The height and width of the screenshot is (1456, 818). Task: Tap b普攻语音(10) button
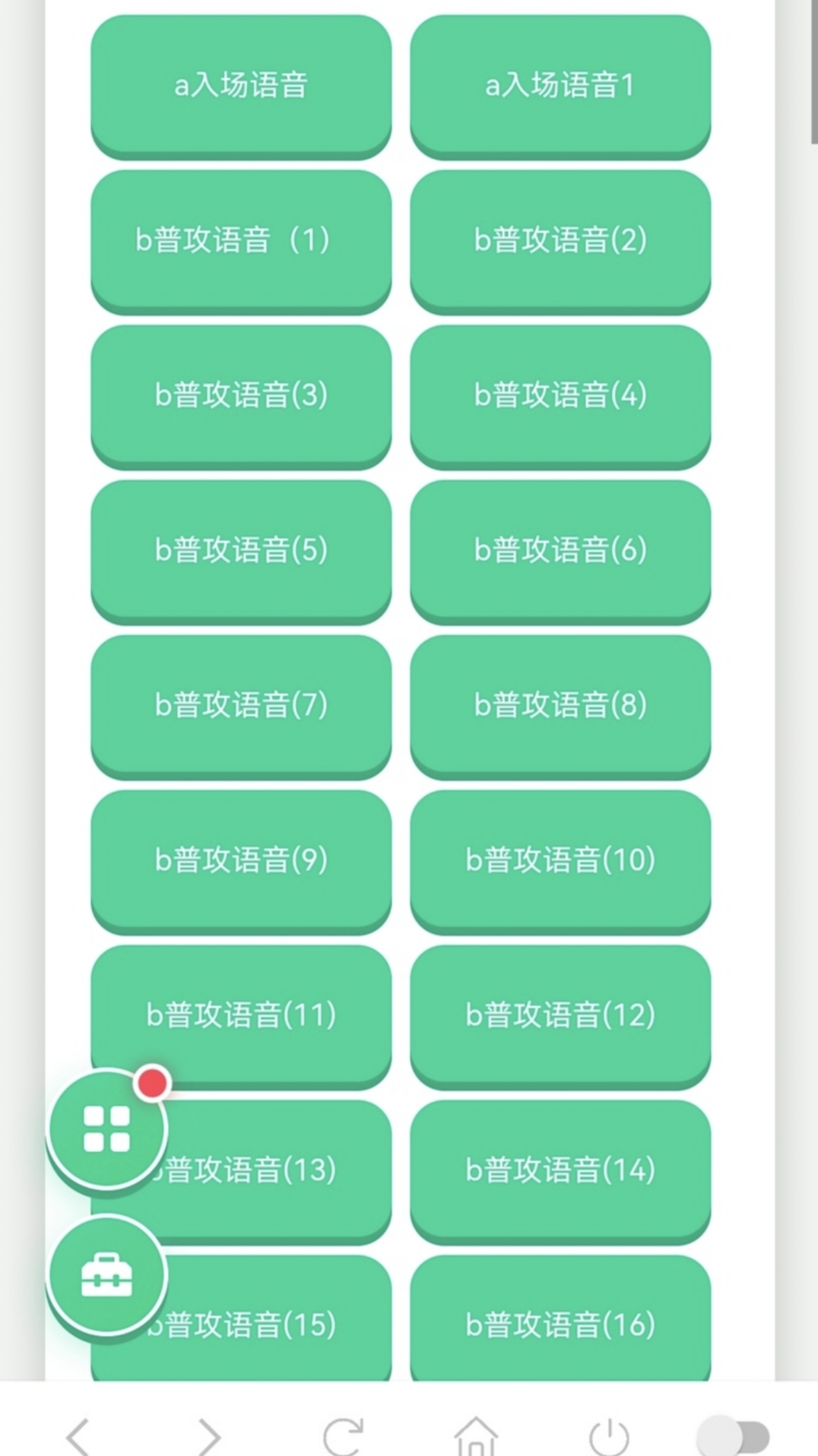tap(560, 861)
